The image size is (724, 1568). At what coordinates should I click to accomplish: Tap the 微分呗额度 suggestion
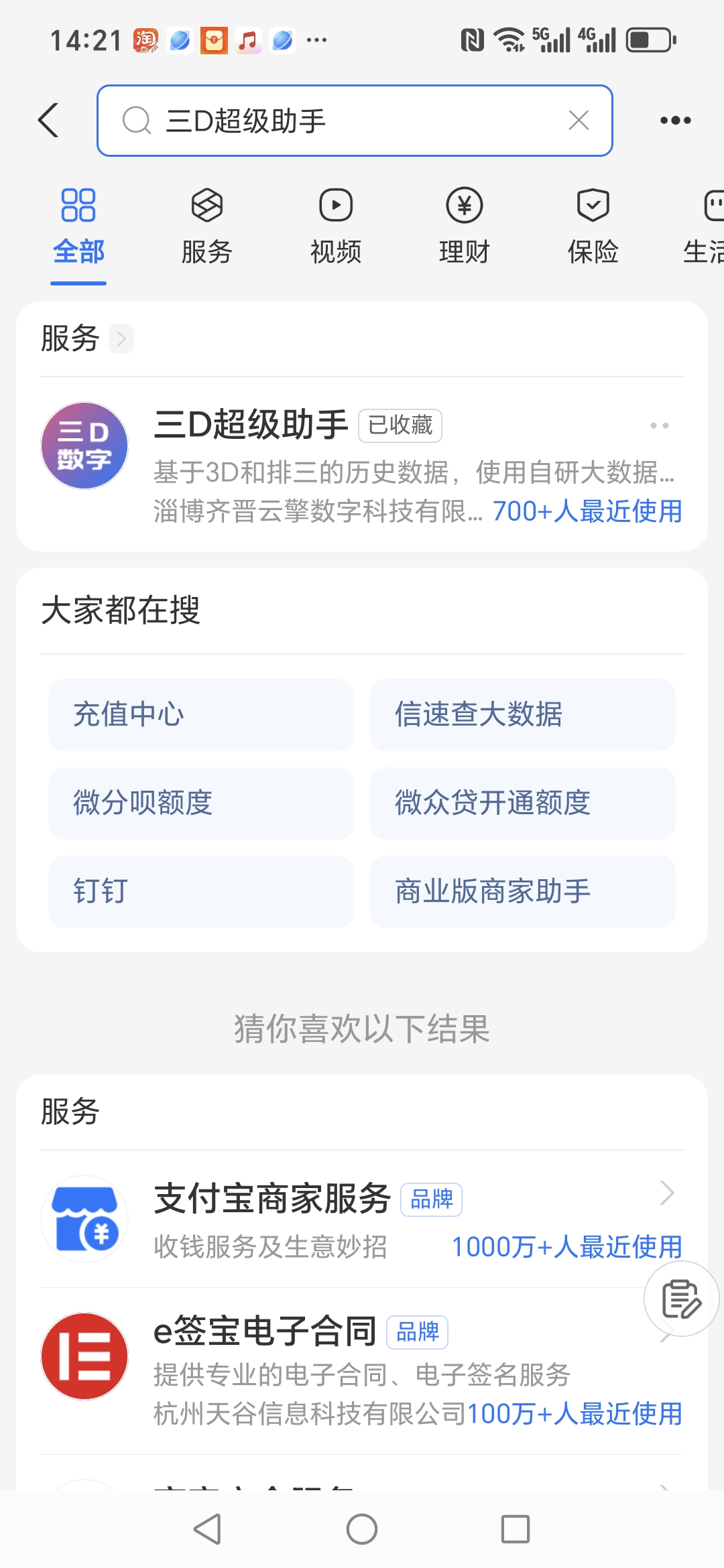[x=200, y=803]
